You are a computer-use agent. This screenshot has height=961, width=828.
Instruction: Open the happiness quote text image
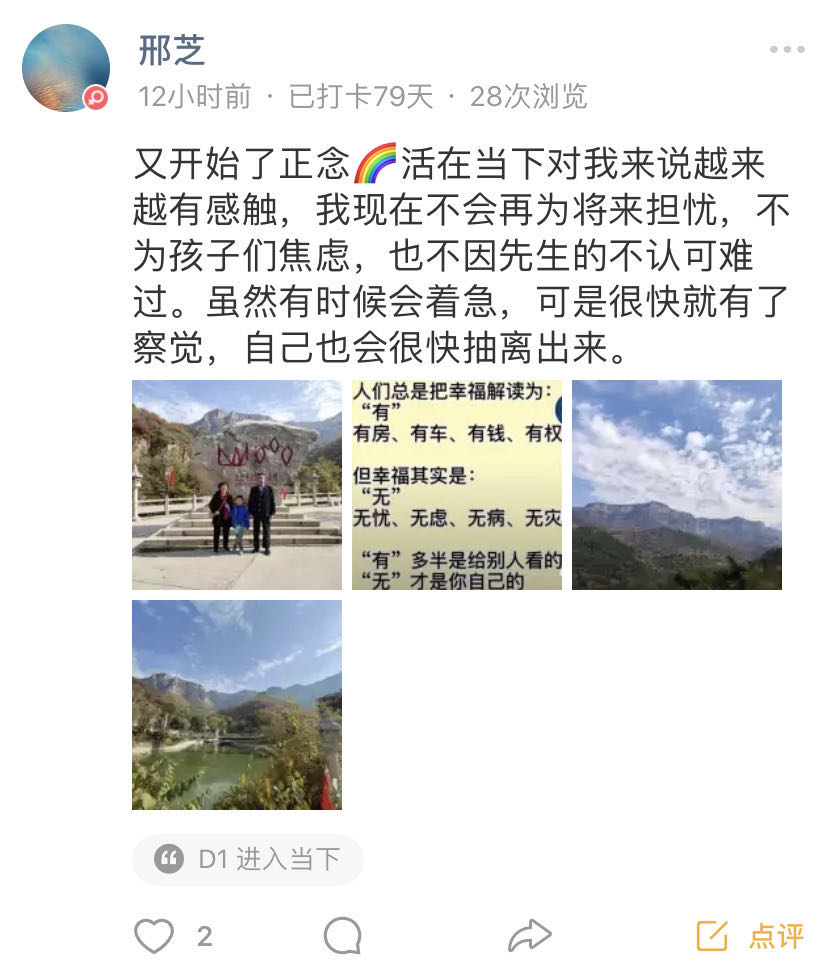point(457,484)
